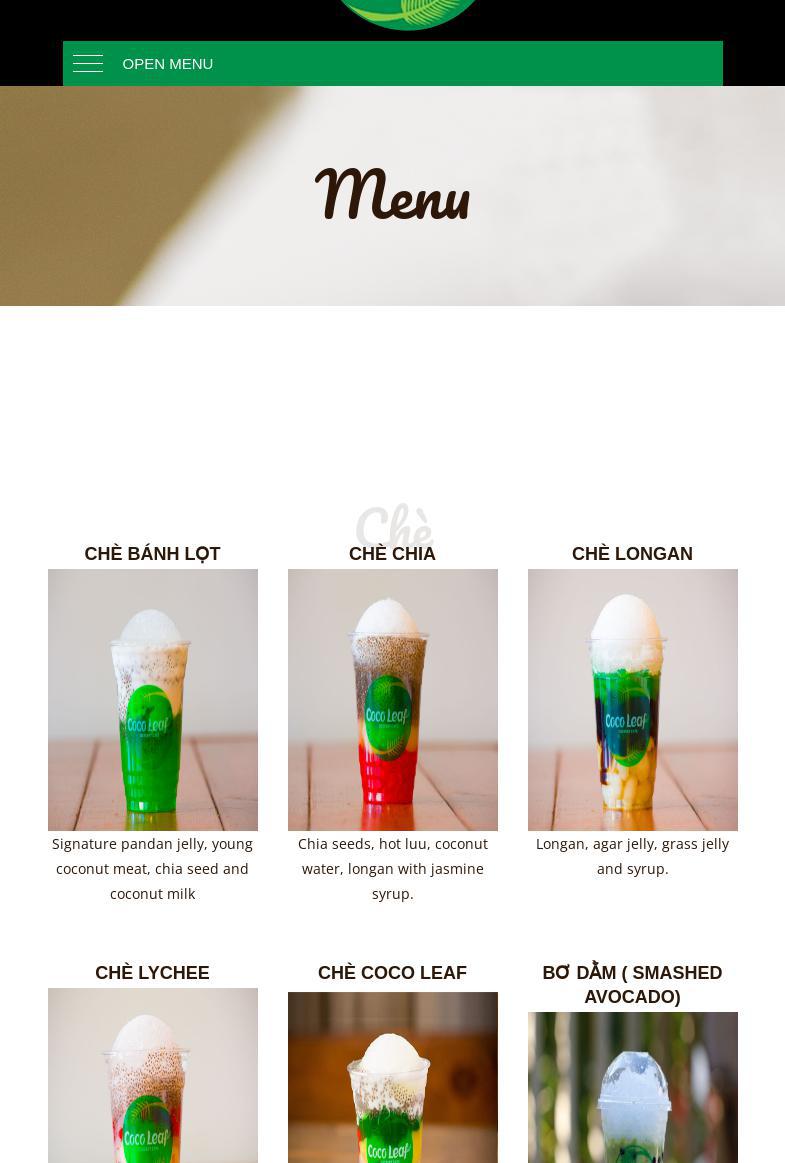
Task: Open the Chè Lychee drink photo
Action: tap(153, 1075)
